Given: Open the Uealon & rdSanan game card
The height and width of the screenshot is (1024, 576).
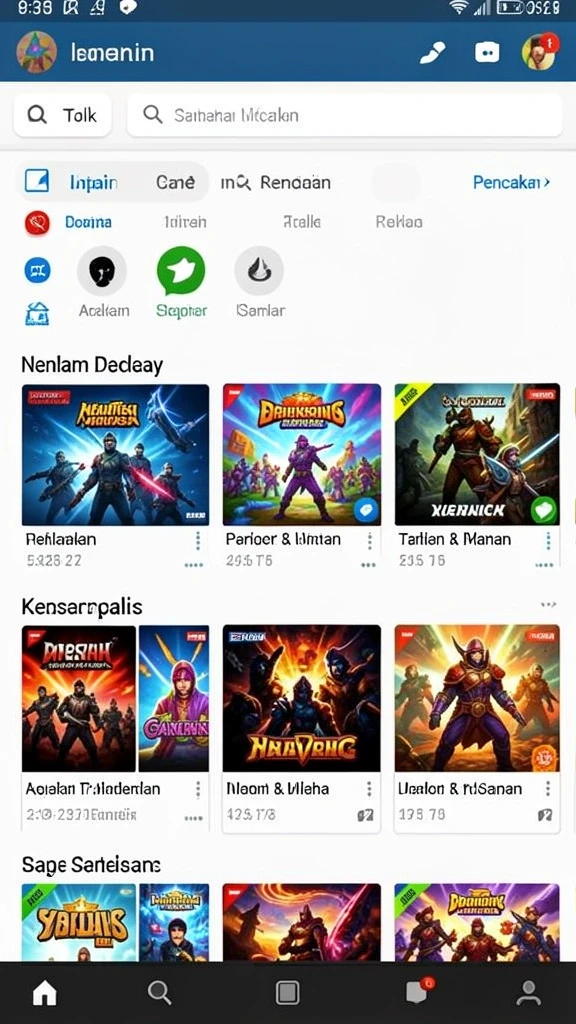Looking at the screenshot, I should (x=477, y=729).
